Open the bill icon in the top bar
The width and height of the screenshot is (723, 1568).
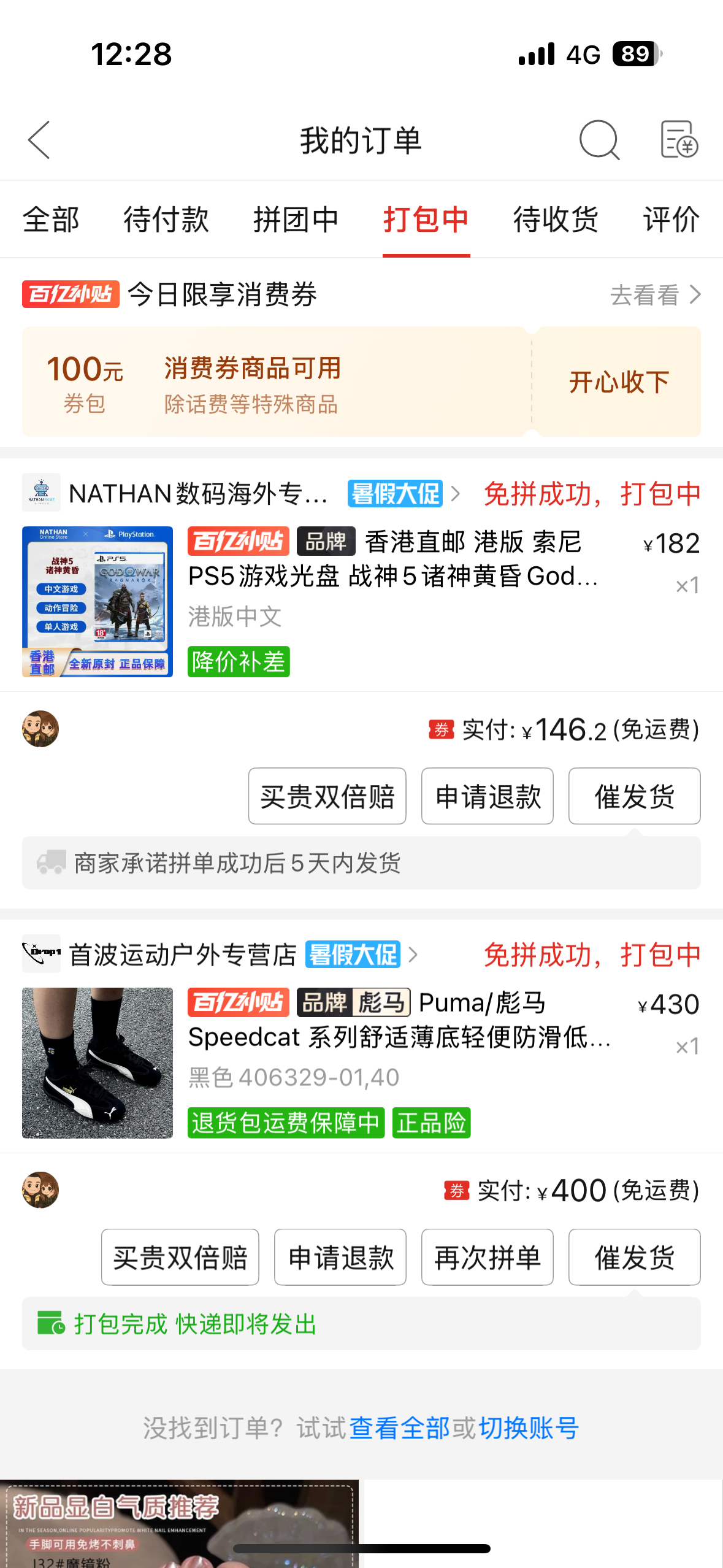click(x=679, y=140)
